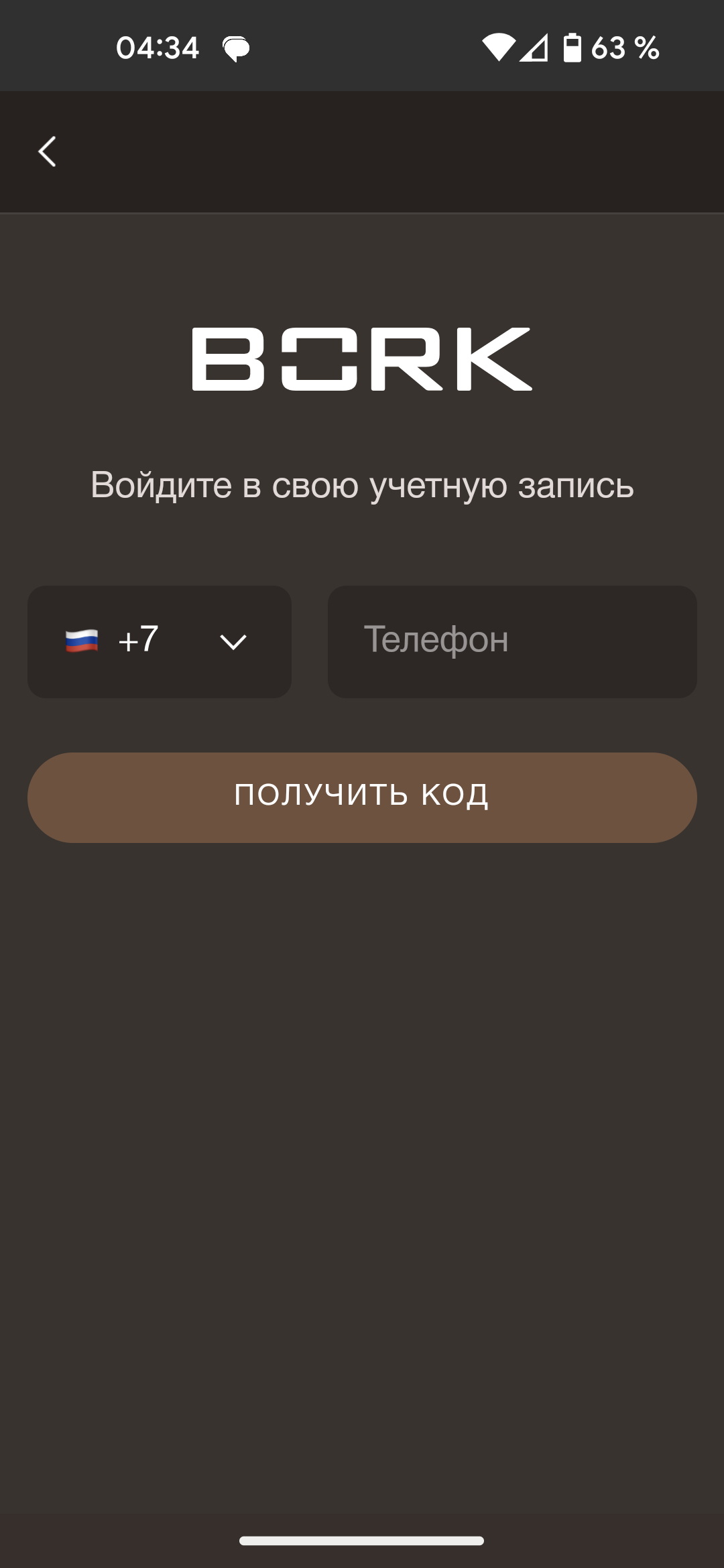Click the 63 % battery text
724x1568 pixels.
pyautogui.click(x=623, y=47)
